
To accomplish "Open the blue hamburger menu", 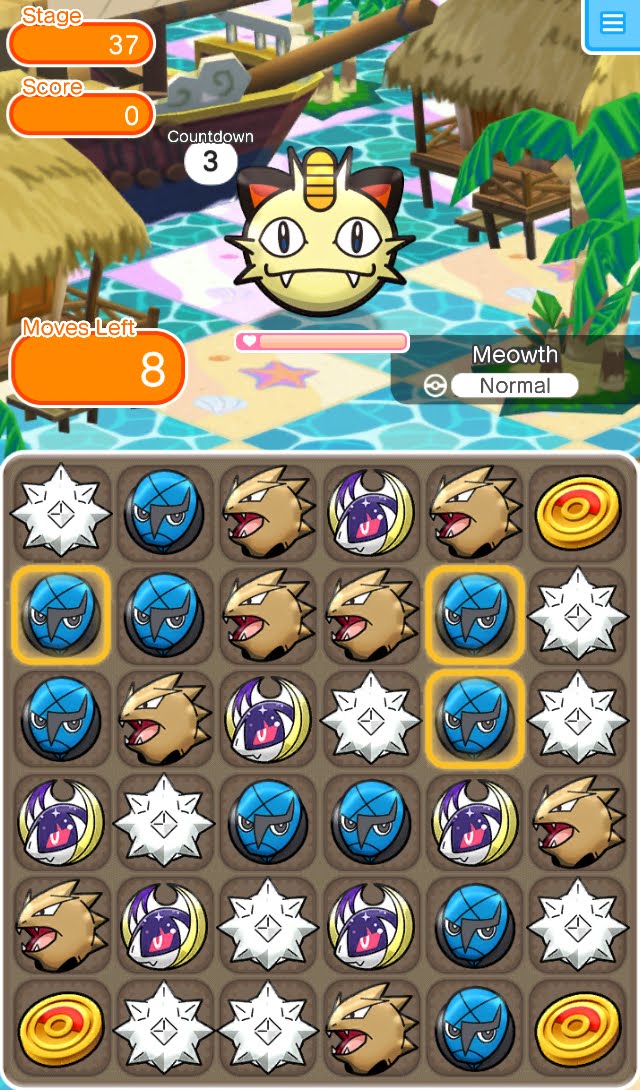I will click(611, 23).
